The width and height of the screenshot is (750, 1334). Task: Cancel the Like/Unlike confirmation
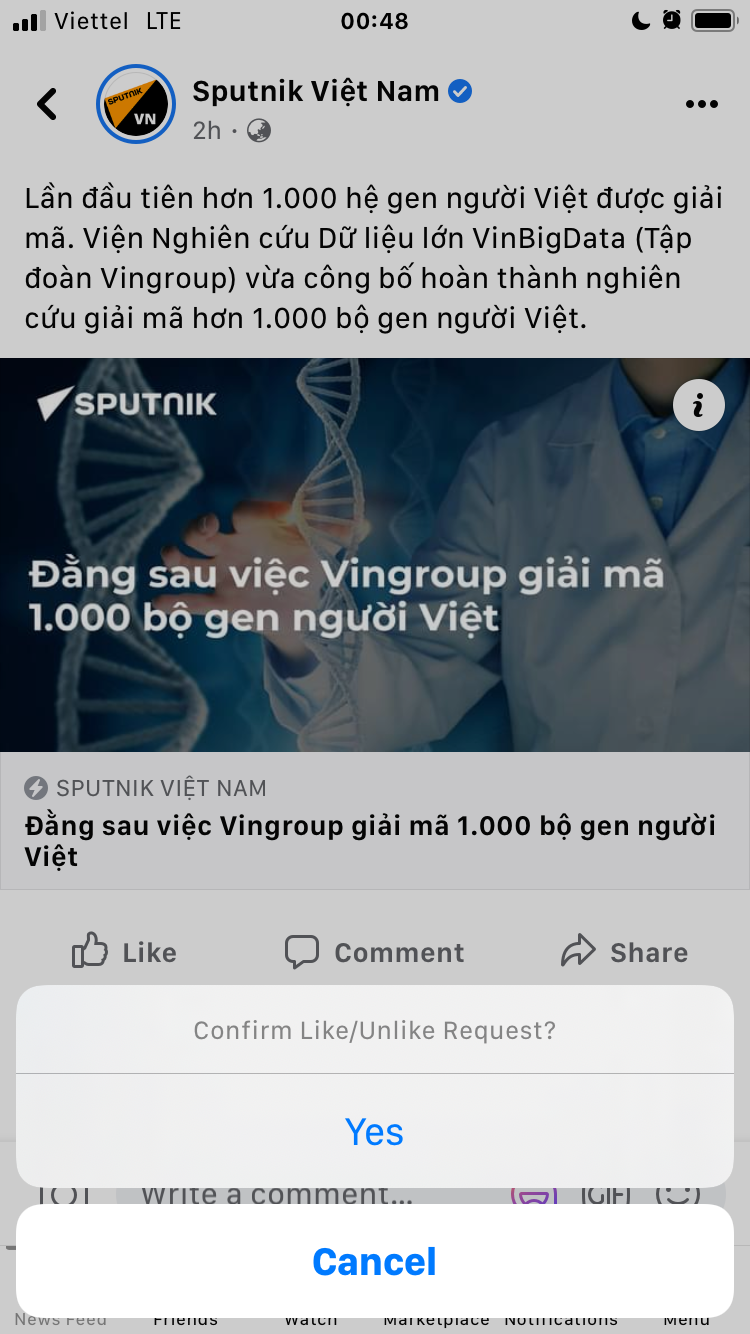[x=374, y=1261]
